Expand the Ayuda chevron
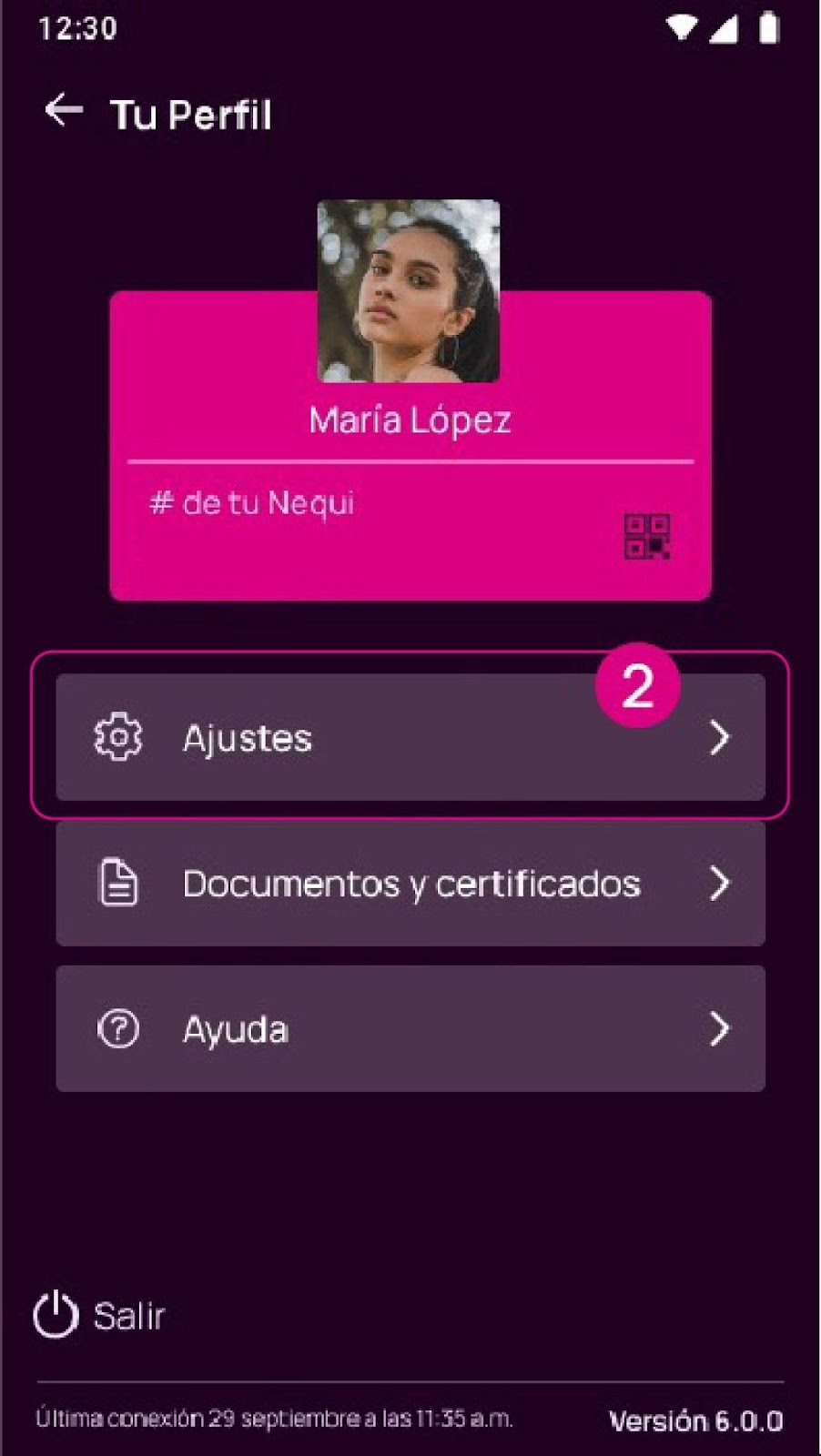Viewport: 821px width, 1456px height. pos(722,1027)
